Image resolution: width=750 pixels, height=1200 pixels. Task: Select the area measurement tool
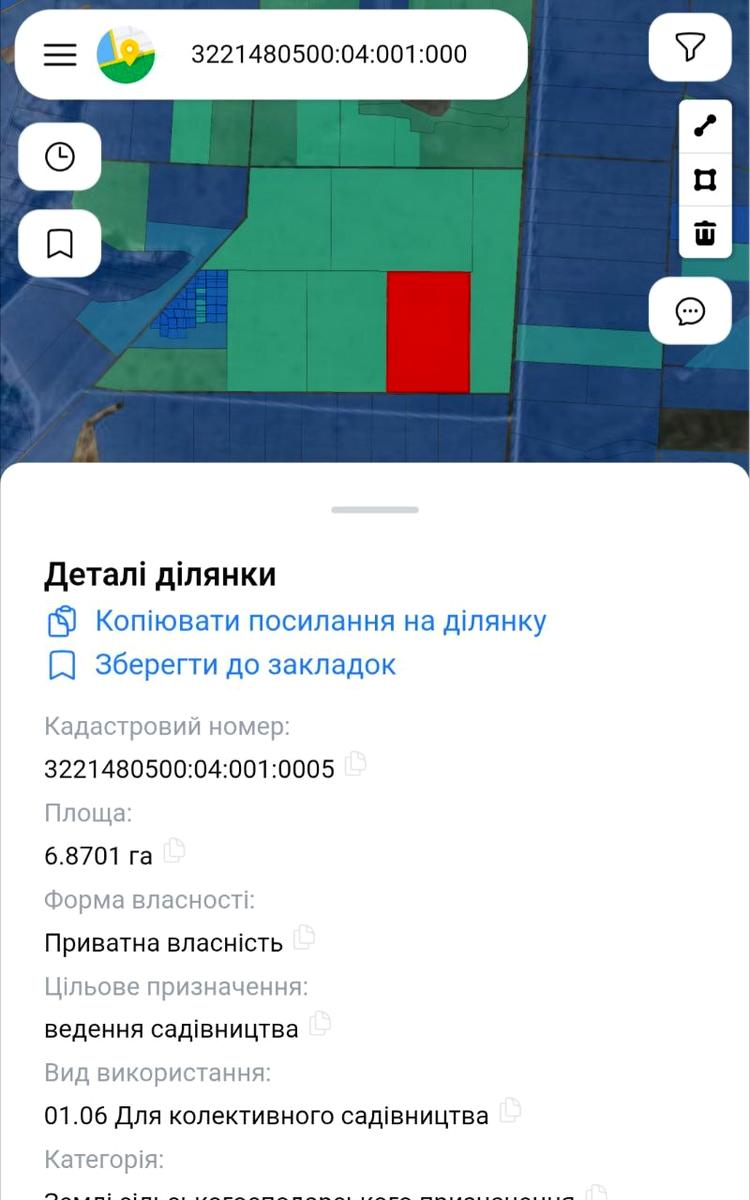706,178
